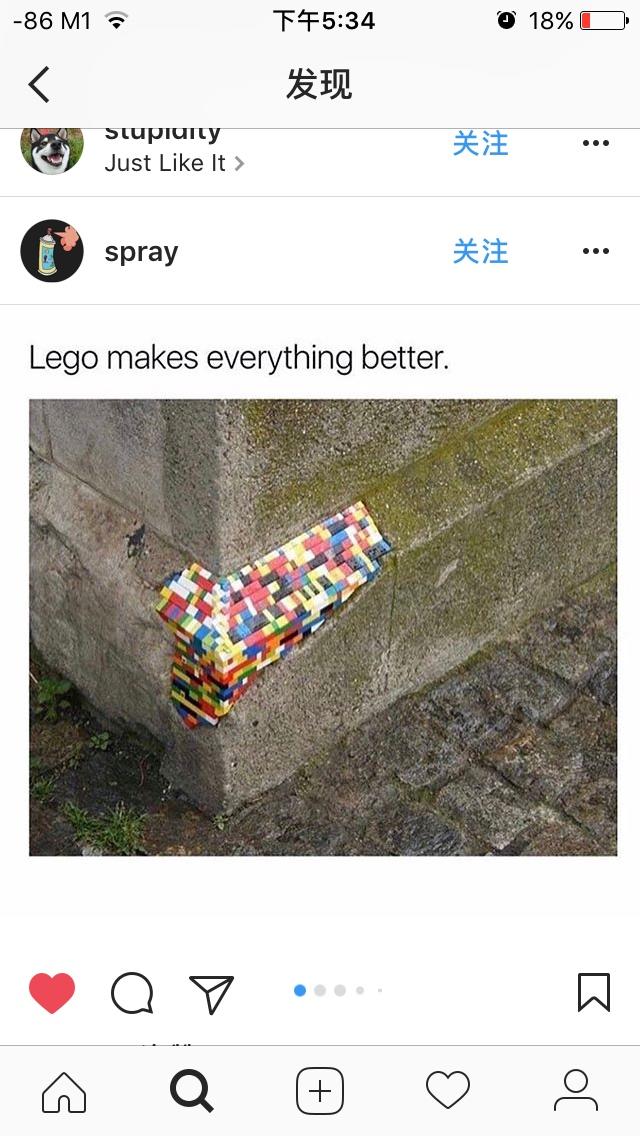Open more options for spray's post
This screenshot has height=1136, width=640.
(595, 251)
